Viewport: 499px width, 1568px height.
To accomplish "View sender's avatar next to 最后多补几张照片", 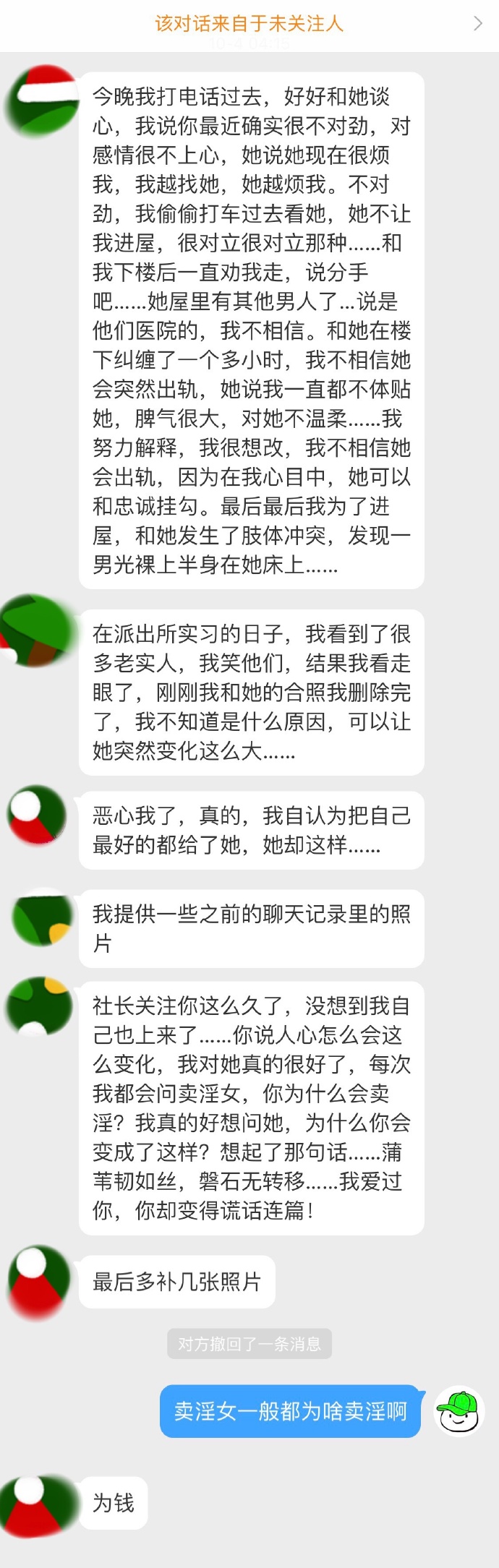I will pos(38,1282).
